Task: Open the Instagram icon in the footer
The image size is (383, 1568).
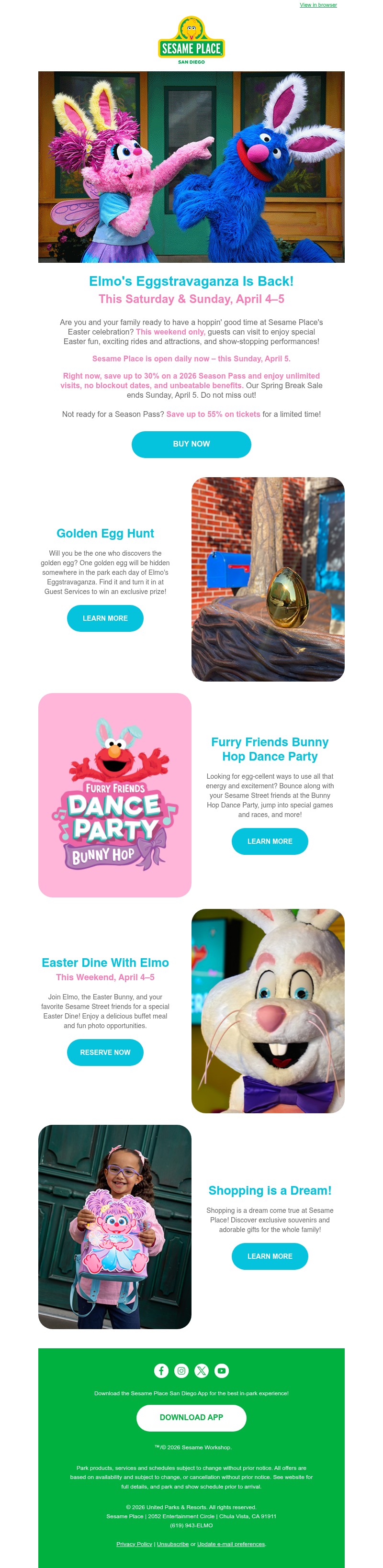Action: click(x=181, y=1371)
